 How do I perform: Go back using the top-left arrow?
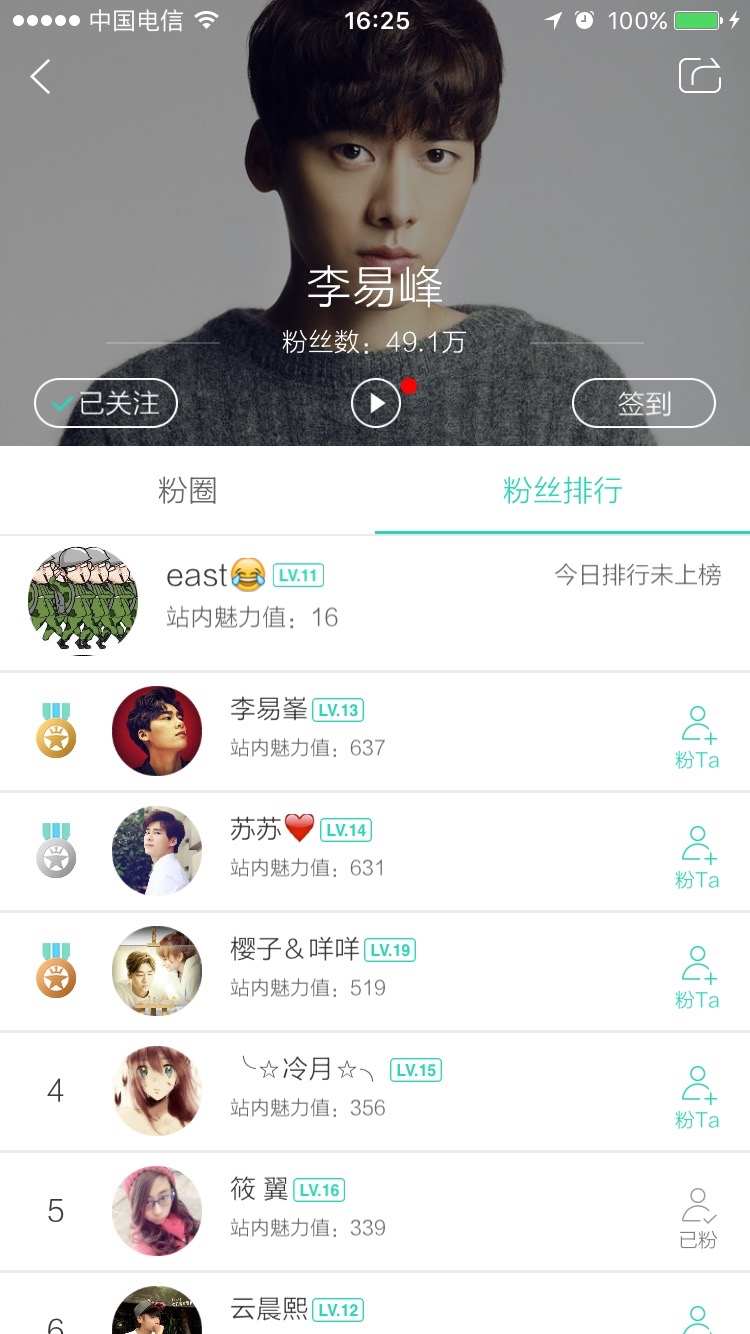point(40,76)
